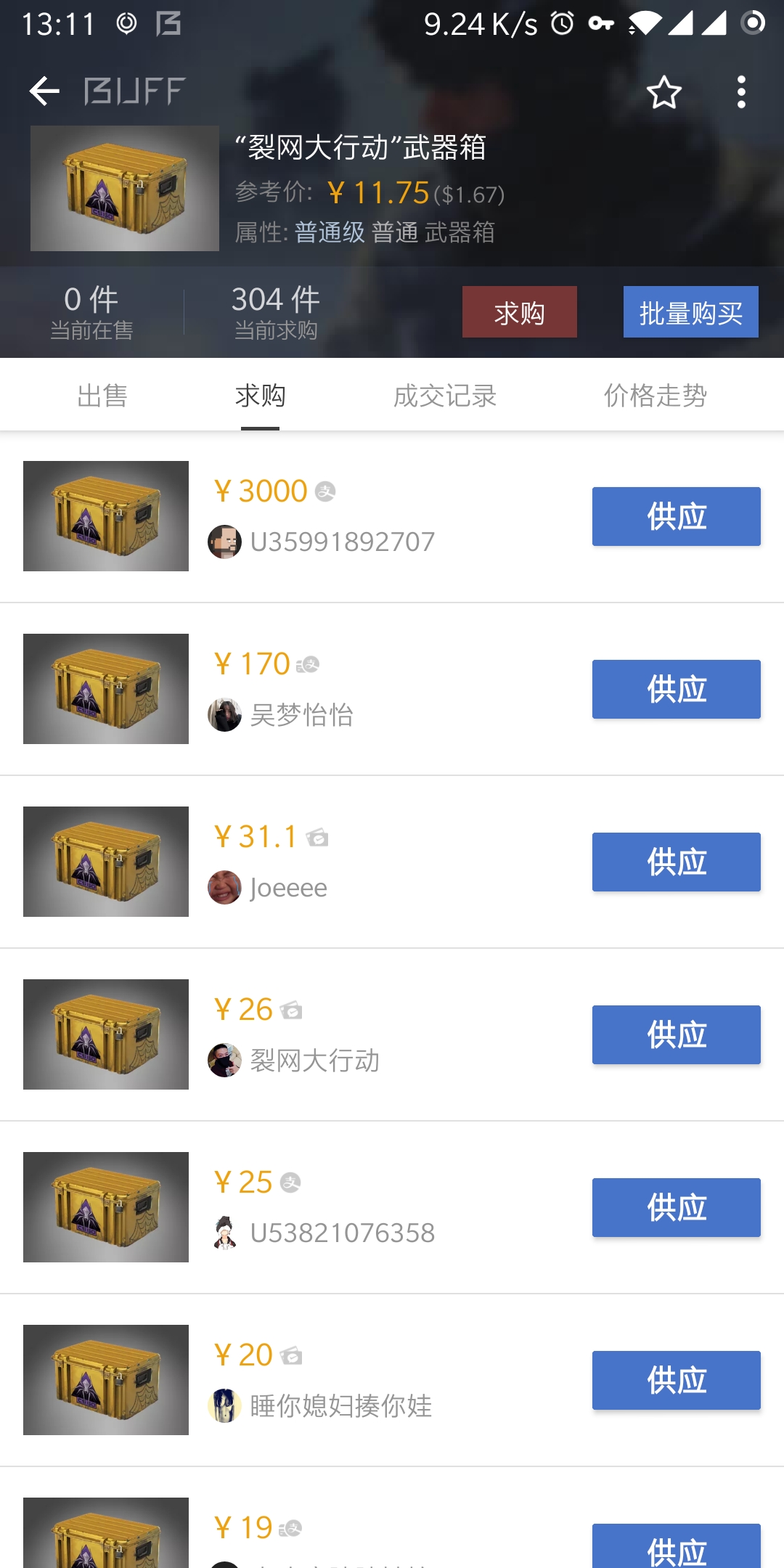Tap U35991892707's avatar
784x1568 pixels.
coord(226,542)
